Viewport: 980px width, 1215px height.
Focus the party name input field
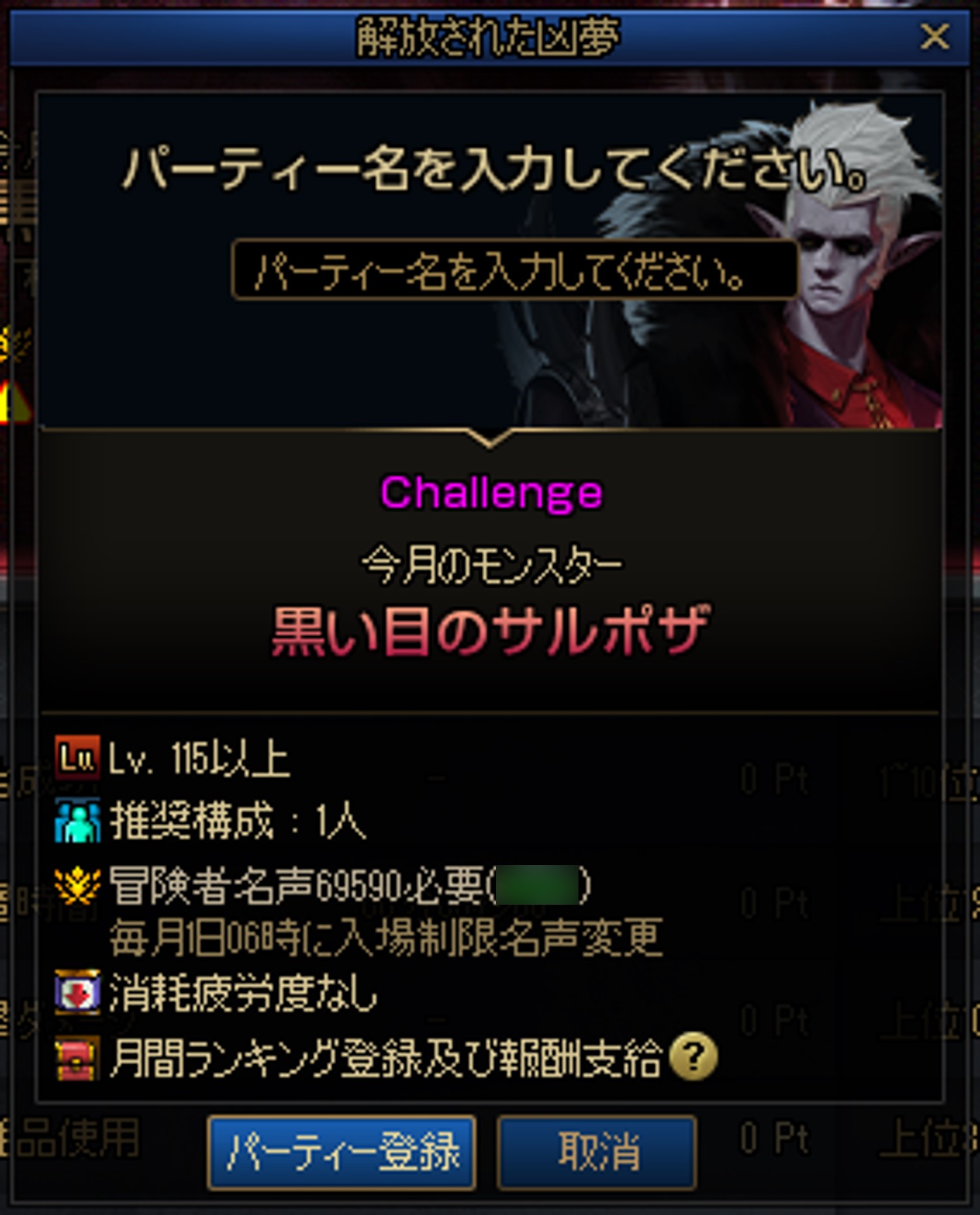click(x=514, y=270)
